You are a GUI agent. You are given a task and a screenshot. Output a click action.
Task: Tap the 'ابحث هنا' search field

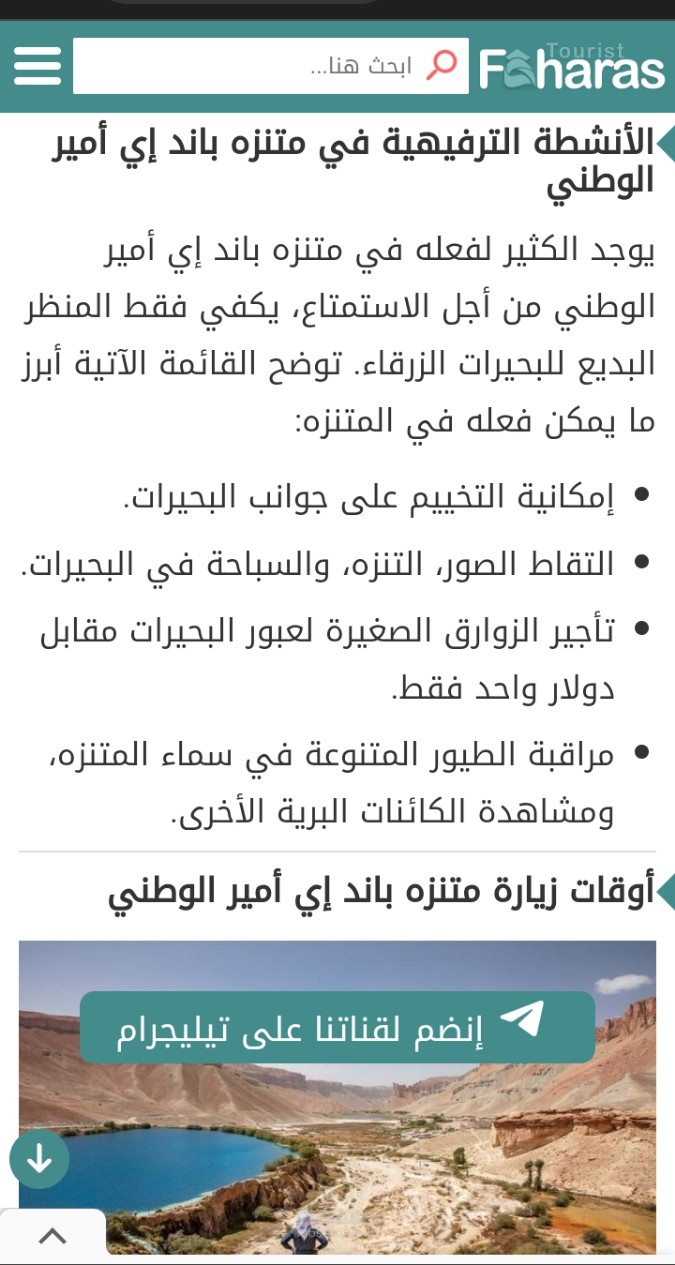[x=270, y=67]
